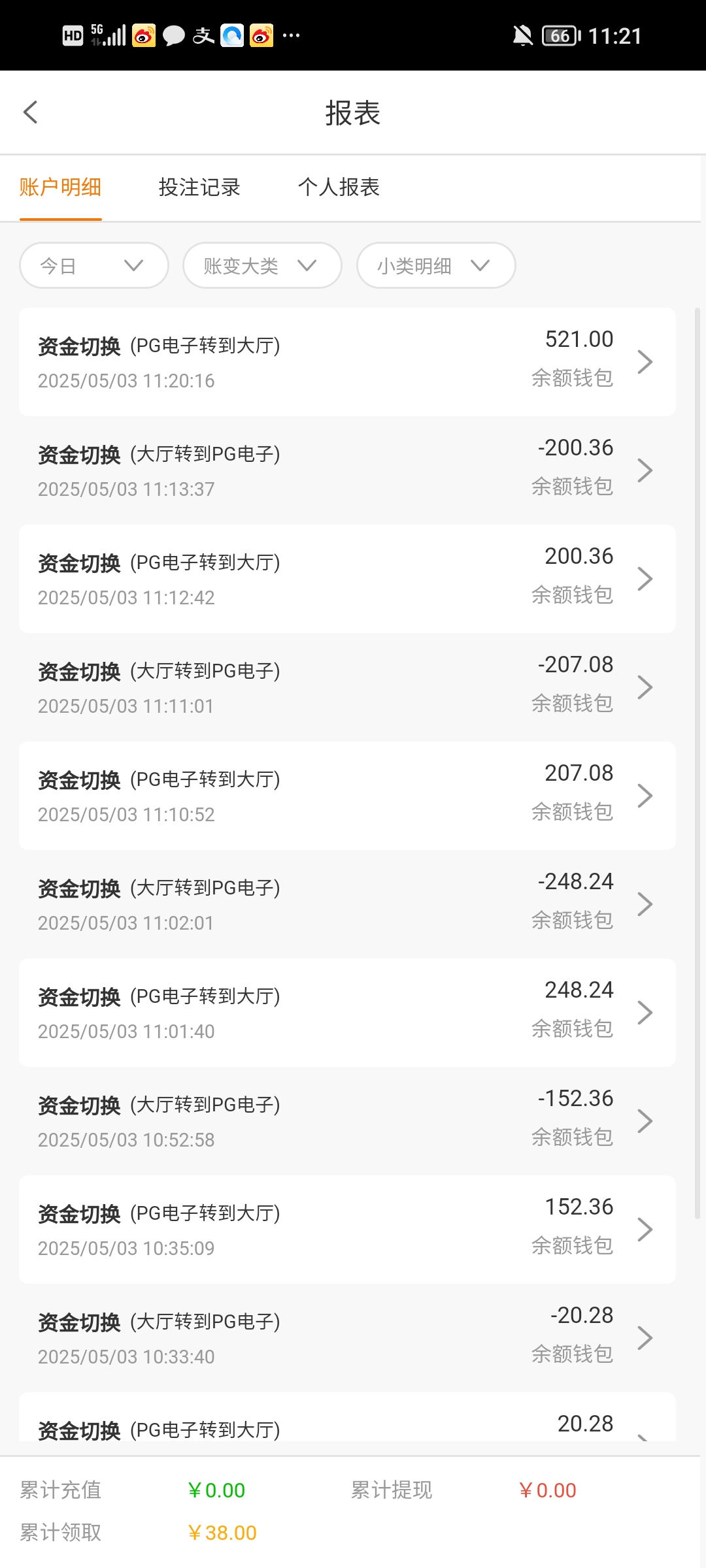706x1568 pixels.
Task: Tap the muted notification icon in status bar
Action: click(523, 35)
